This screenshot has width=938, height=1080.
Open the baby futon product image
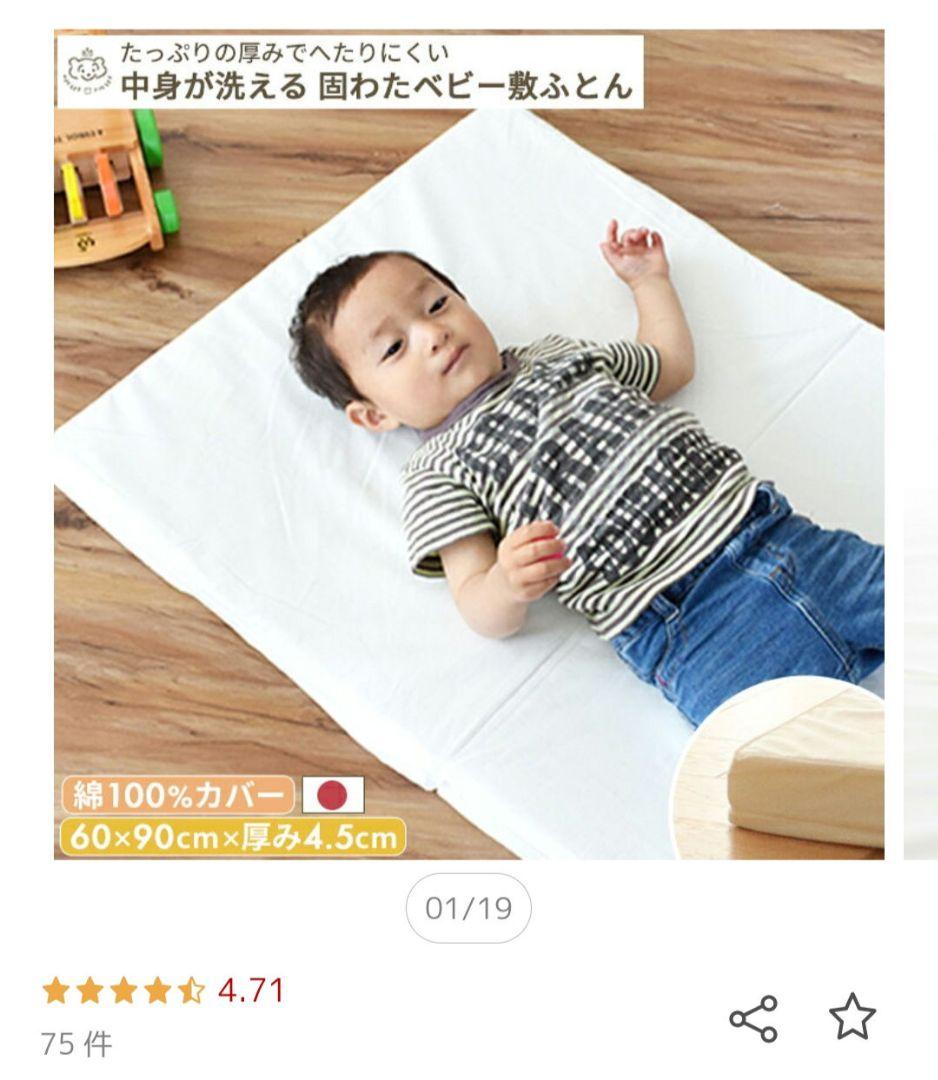click(x=468, y=445)
